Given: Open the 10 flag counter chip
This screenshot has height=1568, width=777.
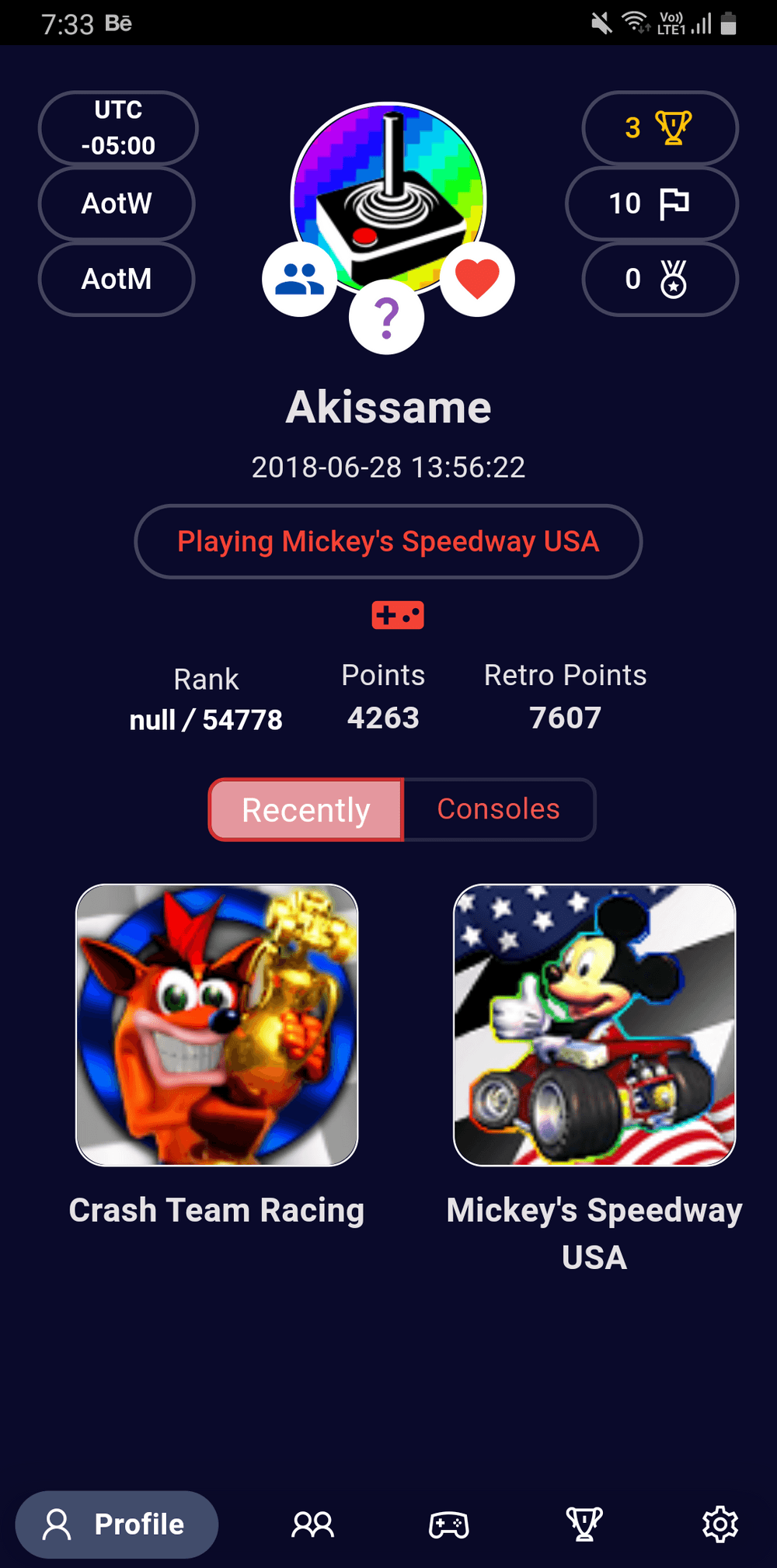Looking at the screenshot, I should tap(651, 203).
